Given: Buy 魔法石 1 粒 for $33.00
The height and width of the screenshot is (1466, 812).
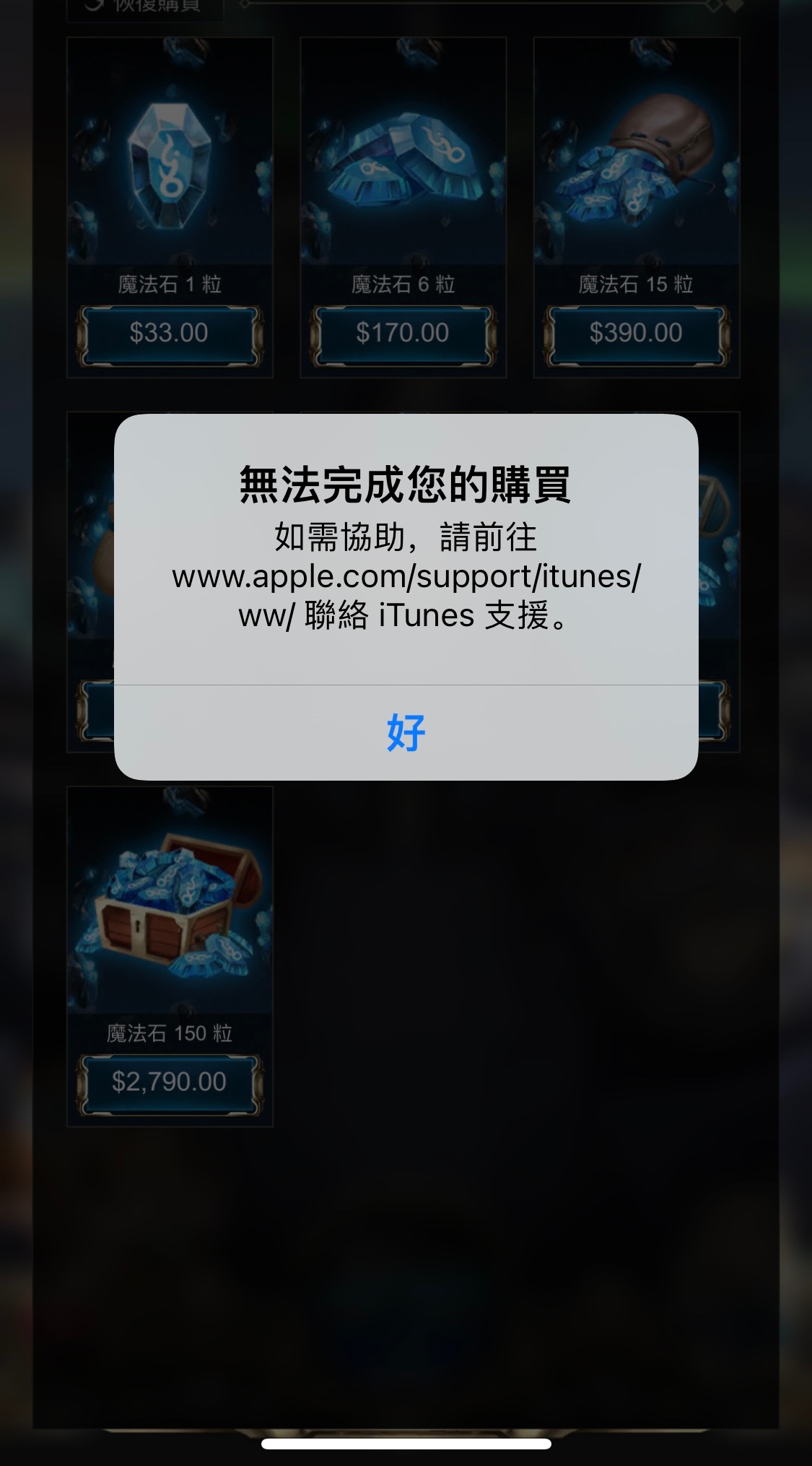Looking at the screenshot, I should tap(170, 335).
